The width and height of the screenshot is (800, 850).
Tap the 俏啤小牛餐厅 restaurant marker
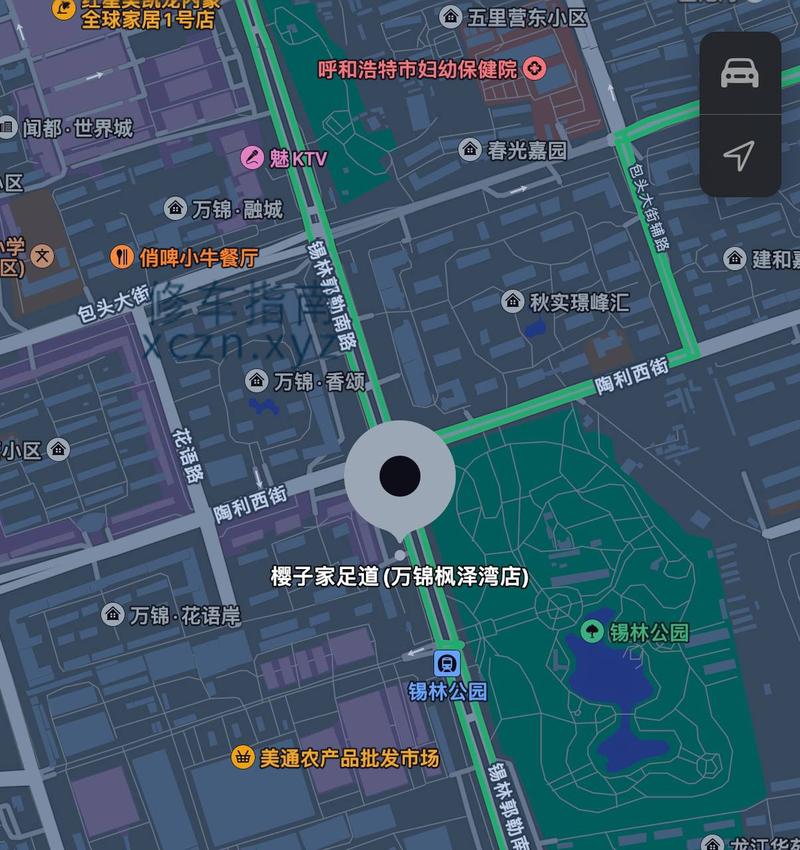pyautogui.click(x=122, y=257)
